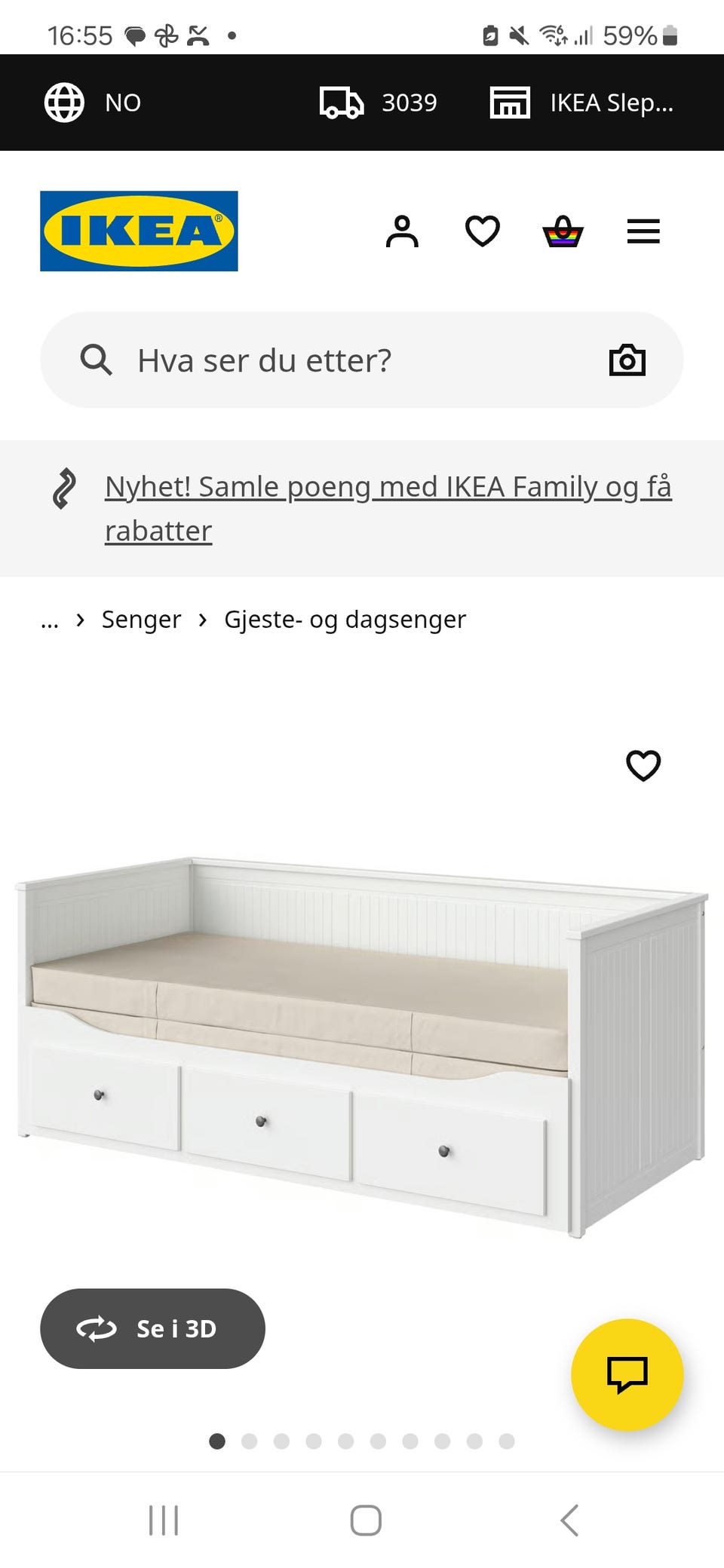Open Gjeste- og dagsenger category
The image size is (724, 1568).
click(345, 620)
